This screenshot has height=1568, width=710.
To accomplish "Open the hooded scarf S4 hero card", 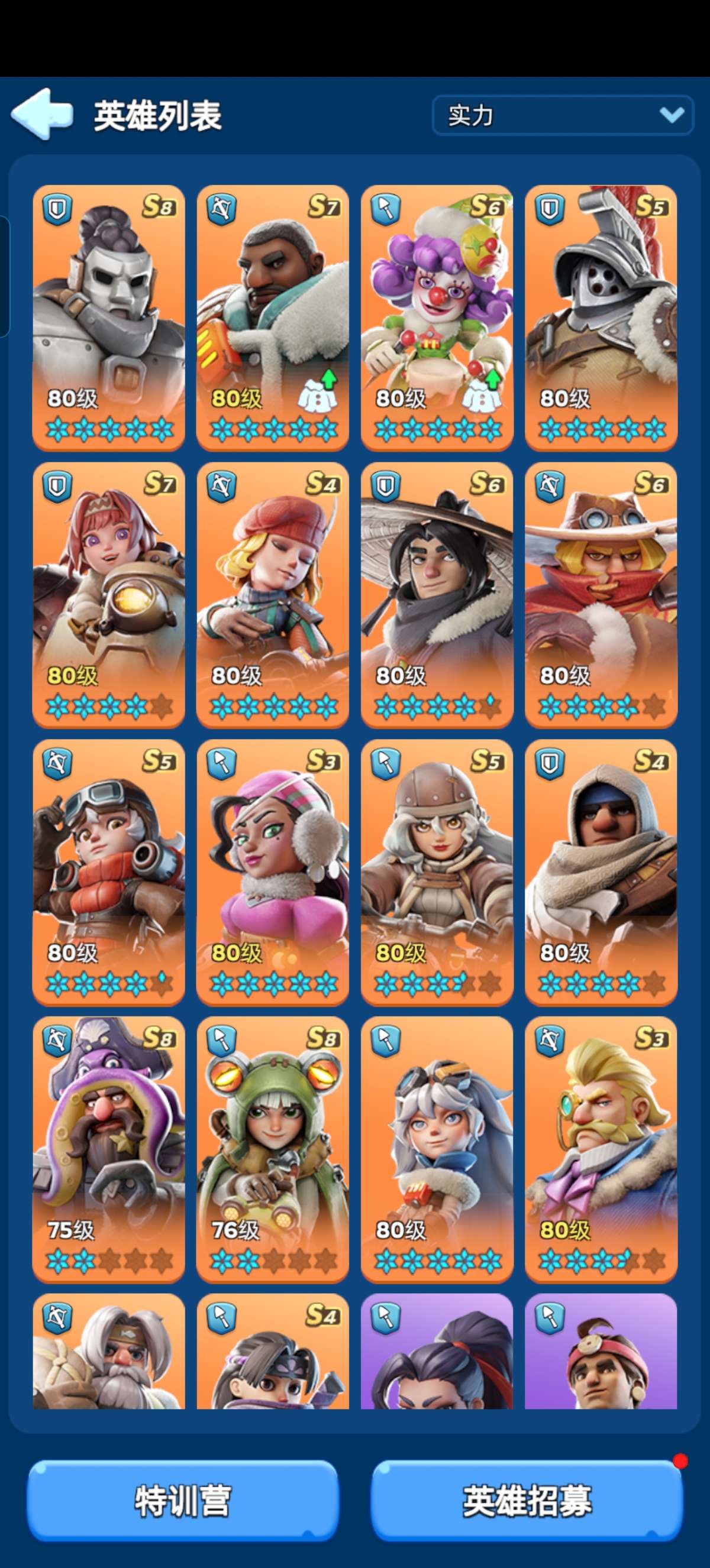I will (601, 872).
